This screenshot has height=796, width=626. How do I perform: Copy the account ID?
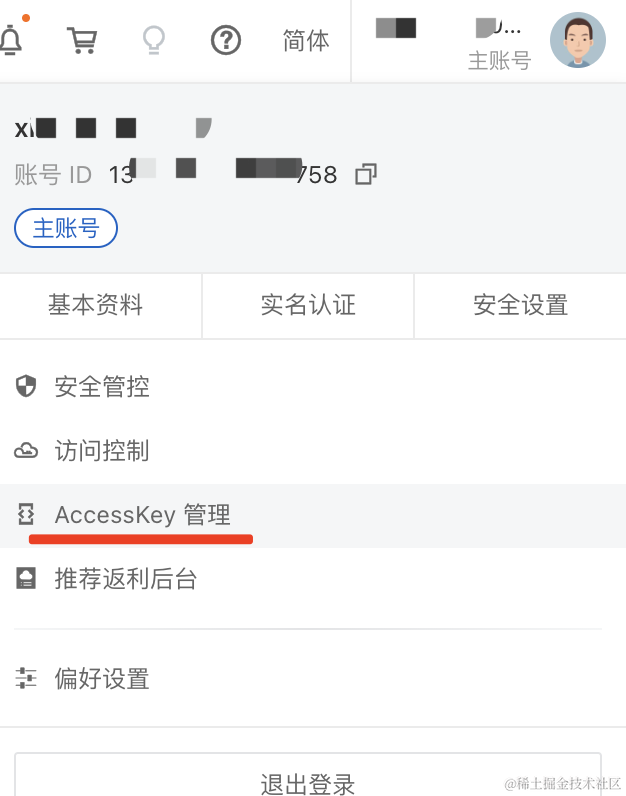[x=366, y=175]
